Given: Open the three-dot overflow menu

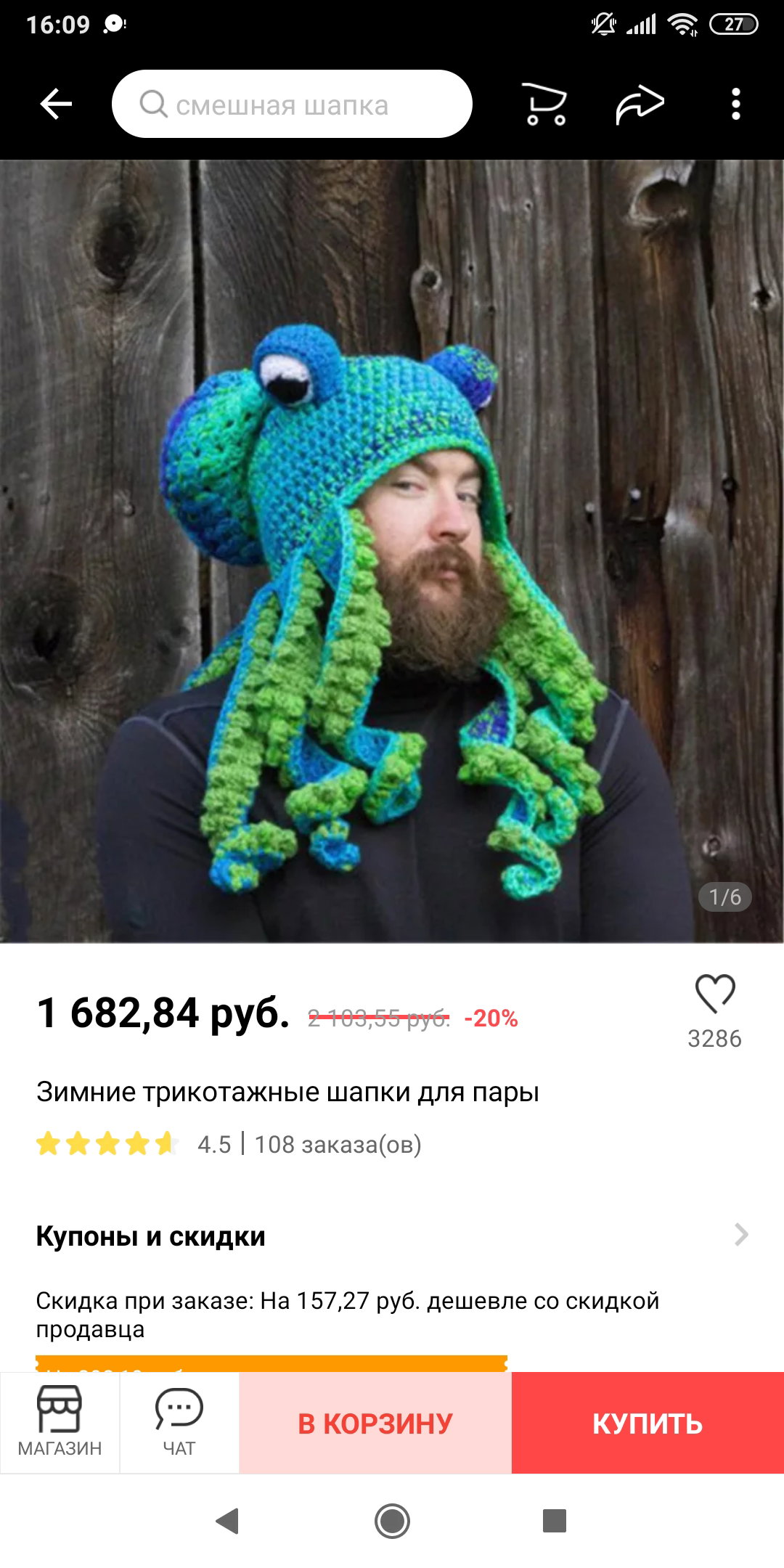Looking at the screenshot, I should coord(736,104).
